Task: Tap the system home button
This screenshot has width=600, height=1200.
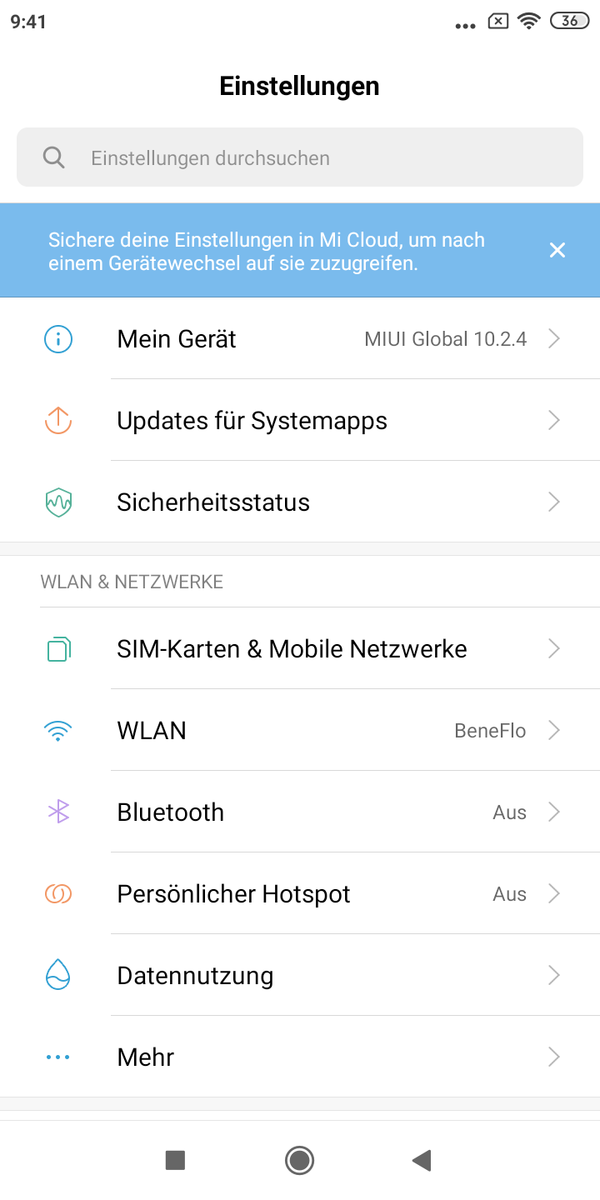Action: click(x=299, y=1160)
